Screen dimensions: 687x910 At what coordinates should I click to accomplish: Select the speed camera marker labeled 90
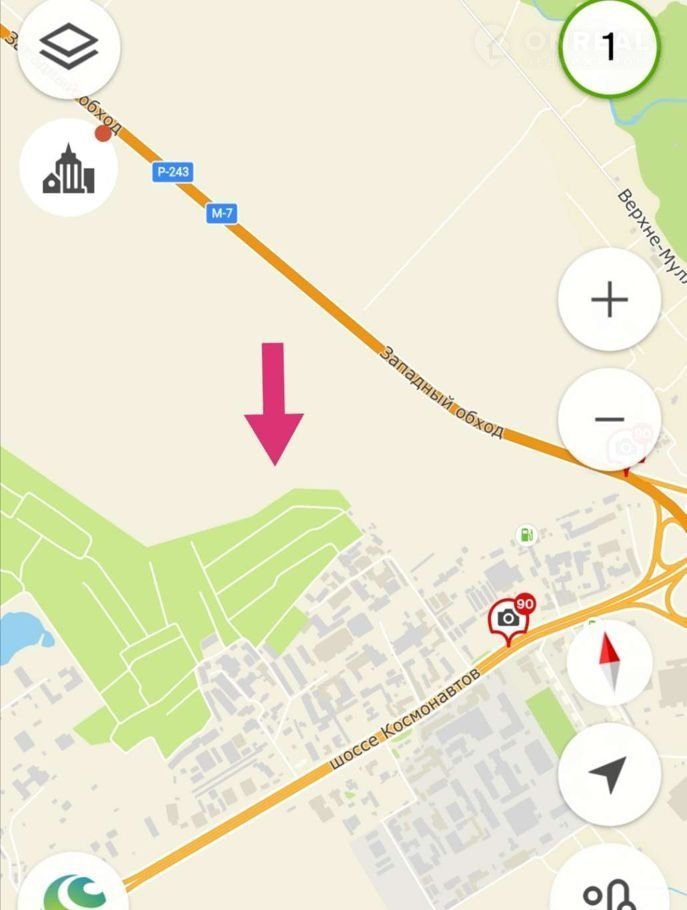click(510, 618)
